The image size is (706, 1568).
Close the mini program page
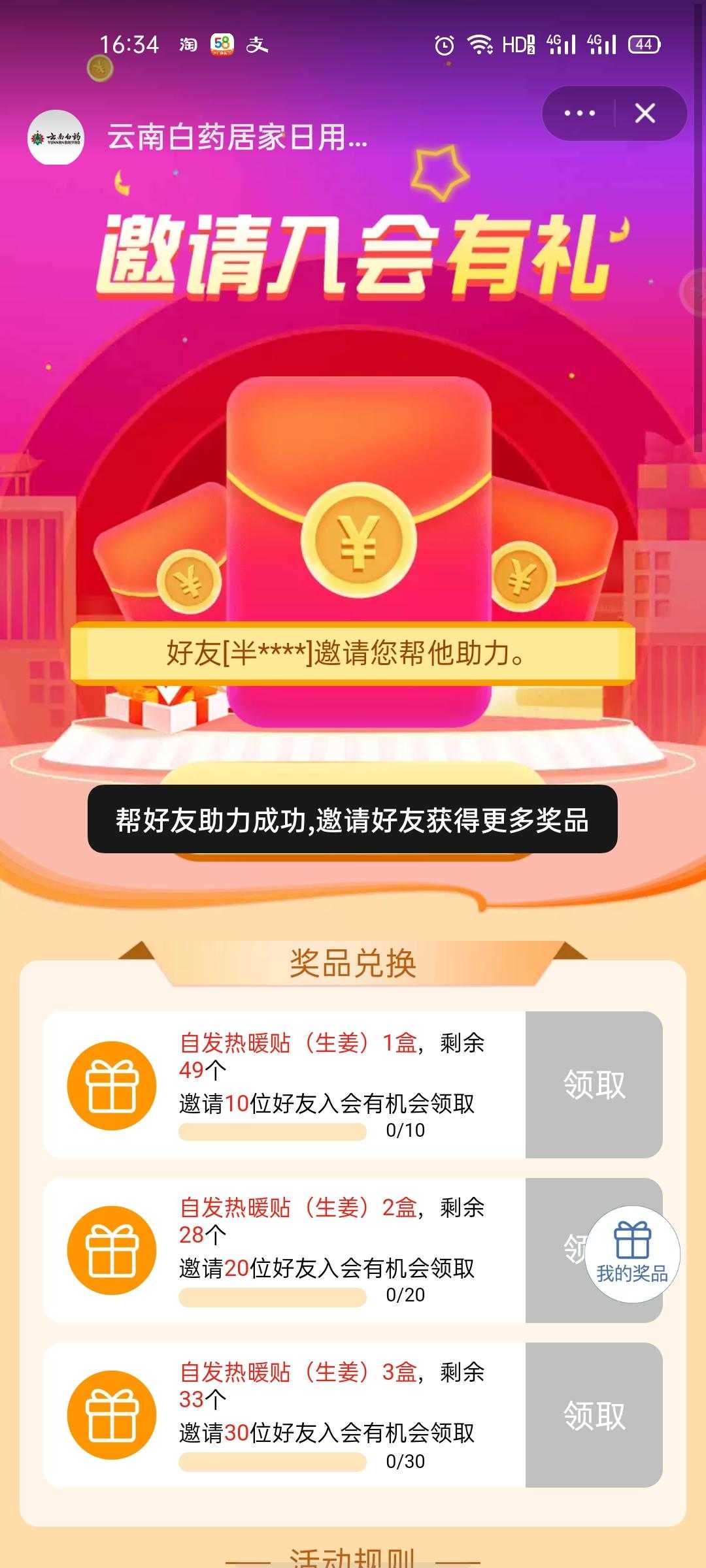tap(645, 114)
